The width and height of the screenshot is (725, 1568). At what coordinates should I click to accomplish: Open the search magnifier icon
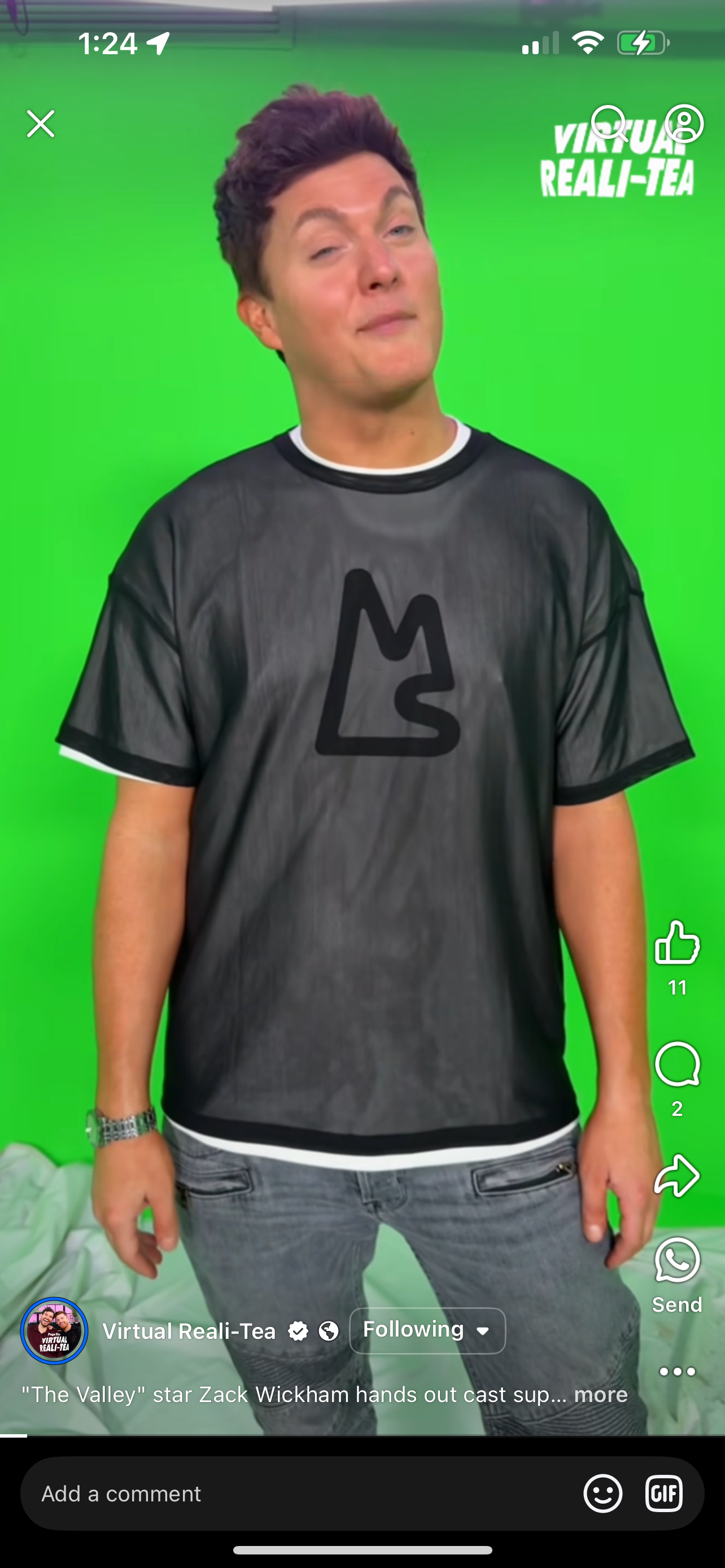[609, 124]
